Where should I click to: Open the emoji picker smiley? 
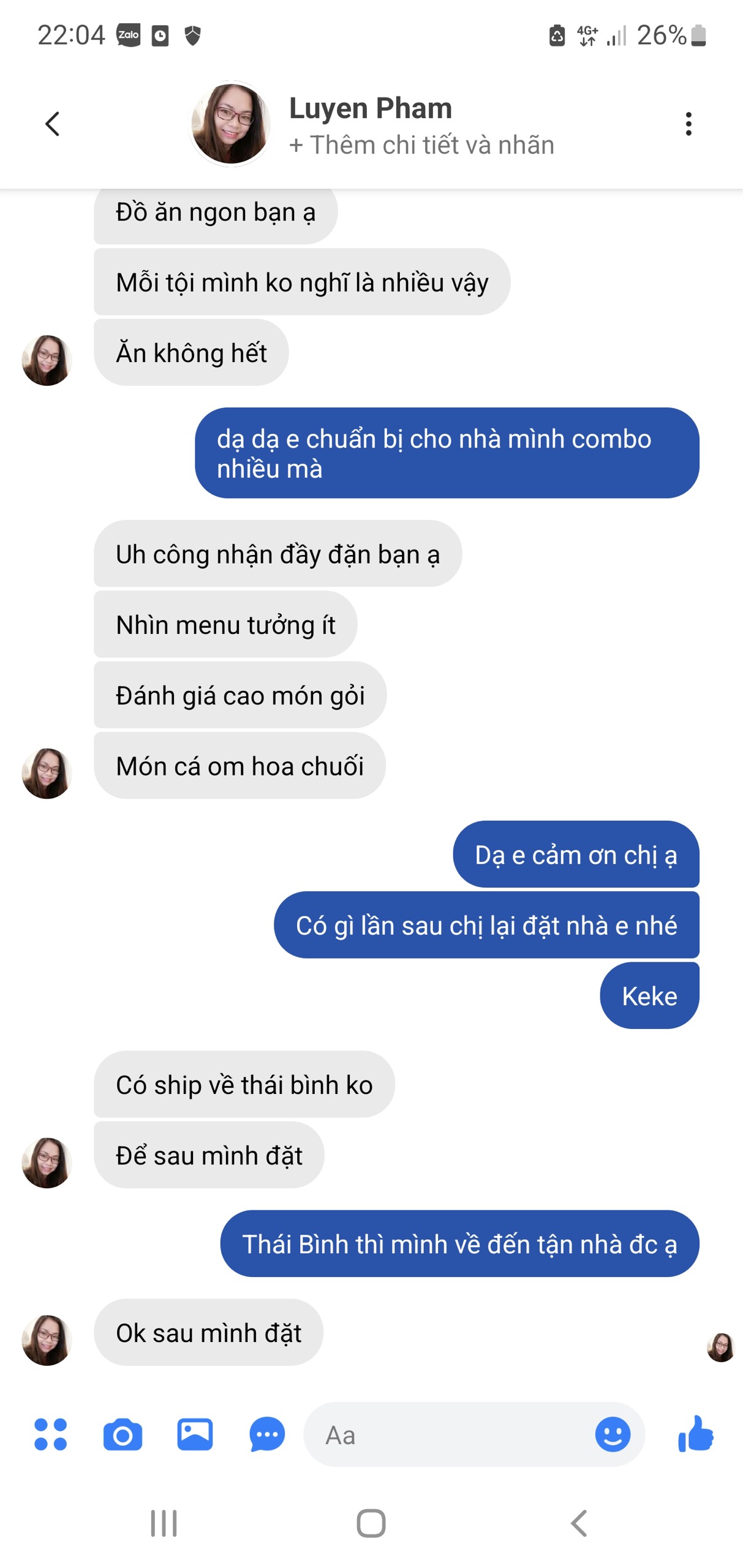click(613, 1434)
